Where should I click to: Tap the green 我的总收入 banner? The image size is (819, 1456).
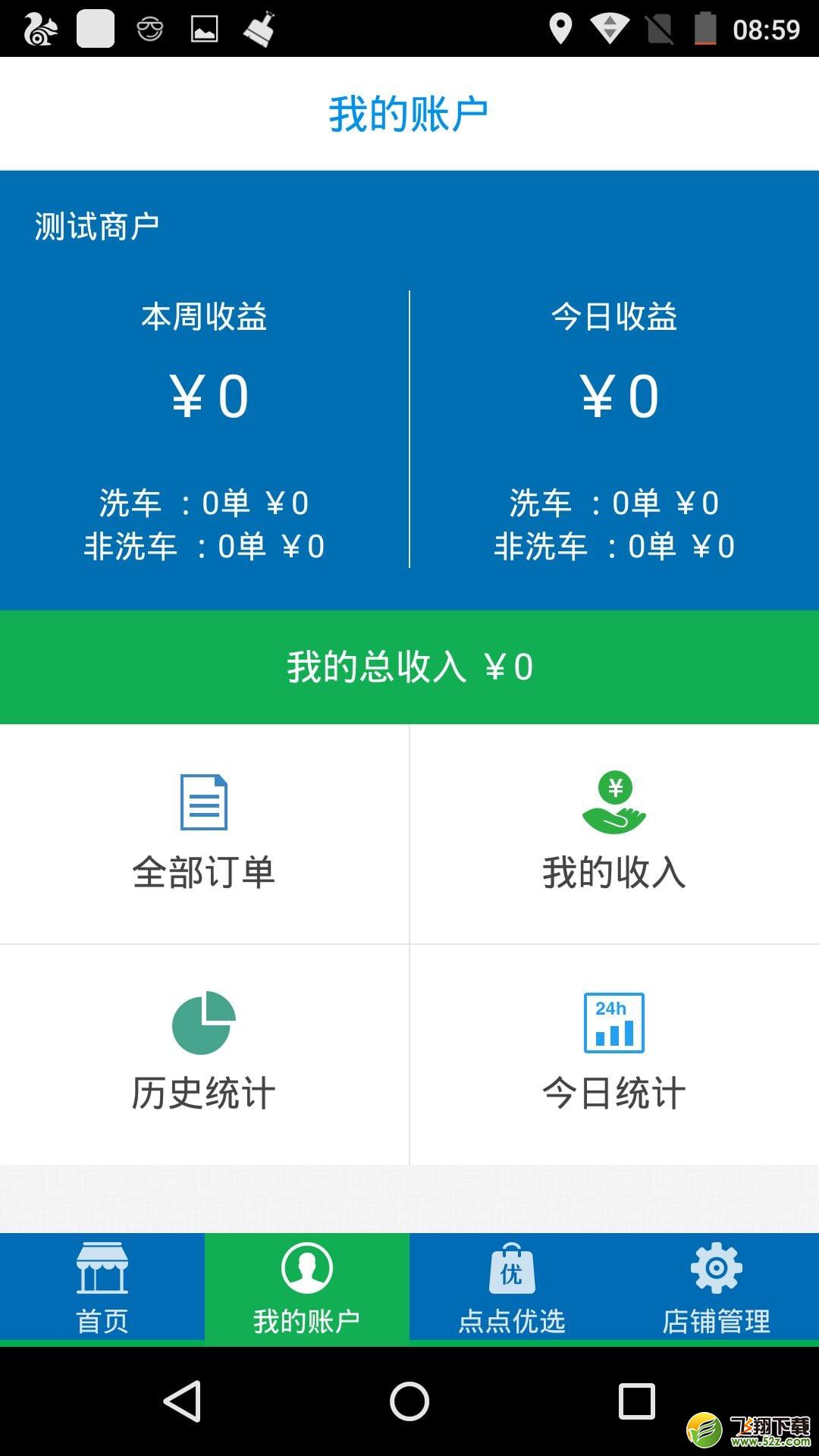click(409, 667)
